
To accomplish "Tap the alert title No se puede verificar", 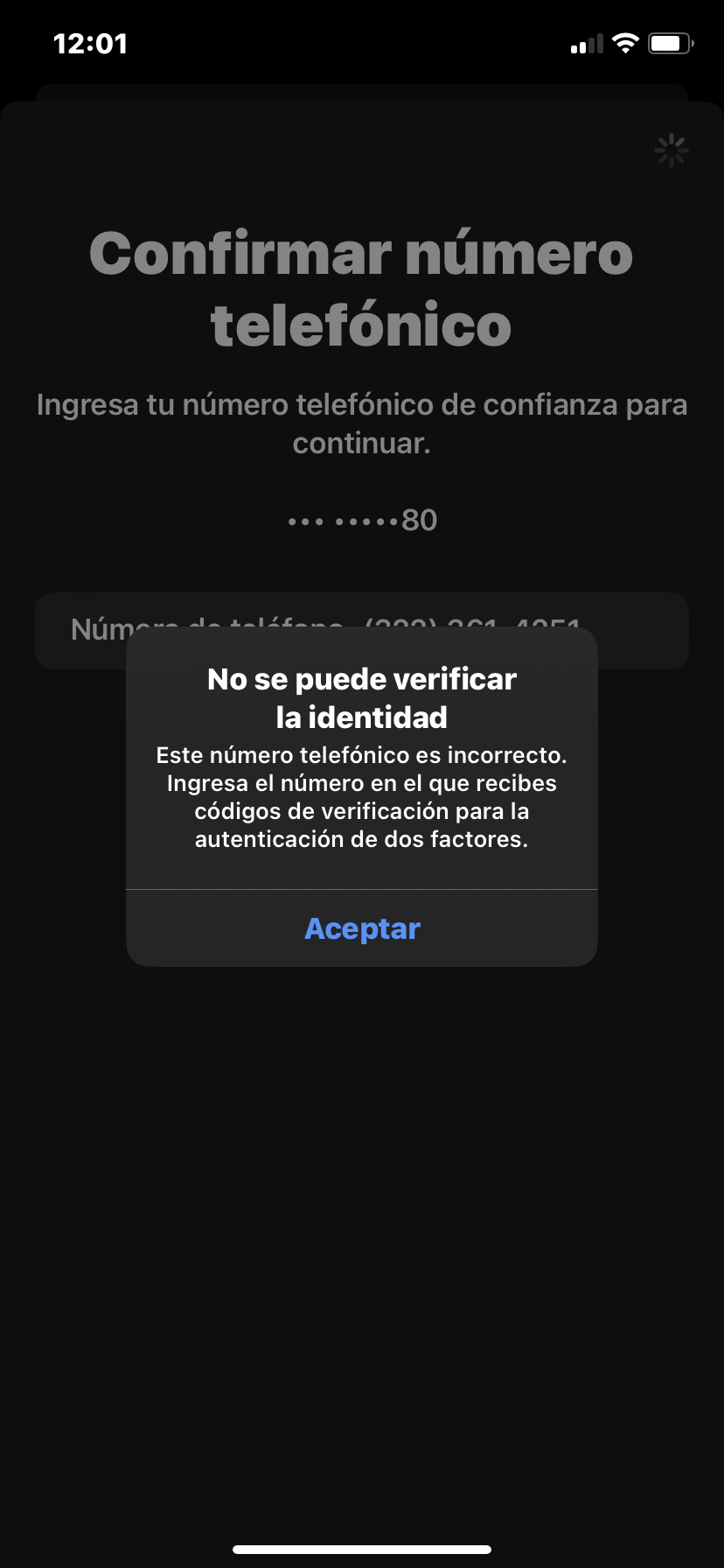I will point(361,697).
